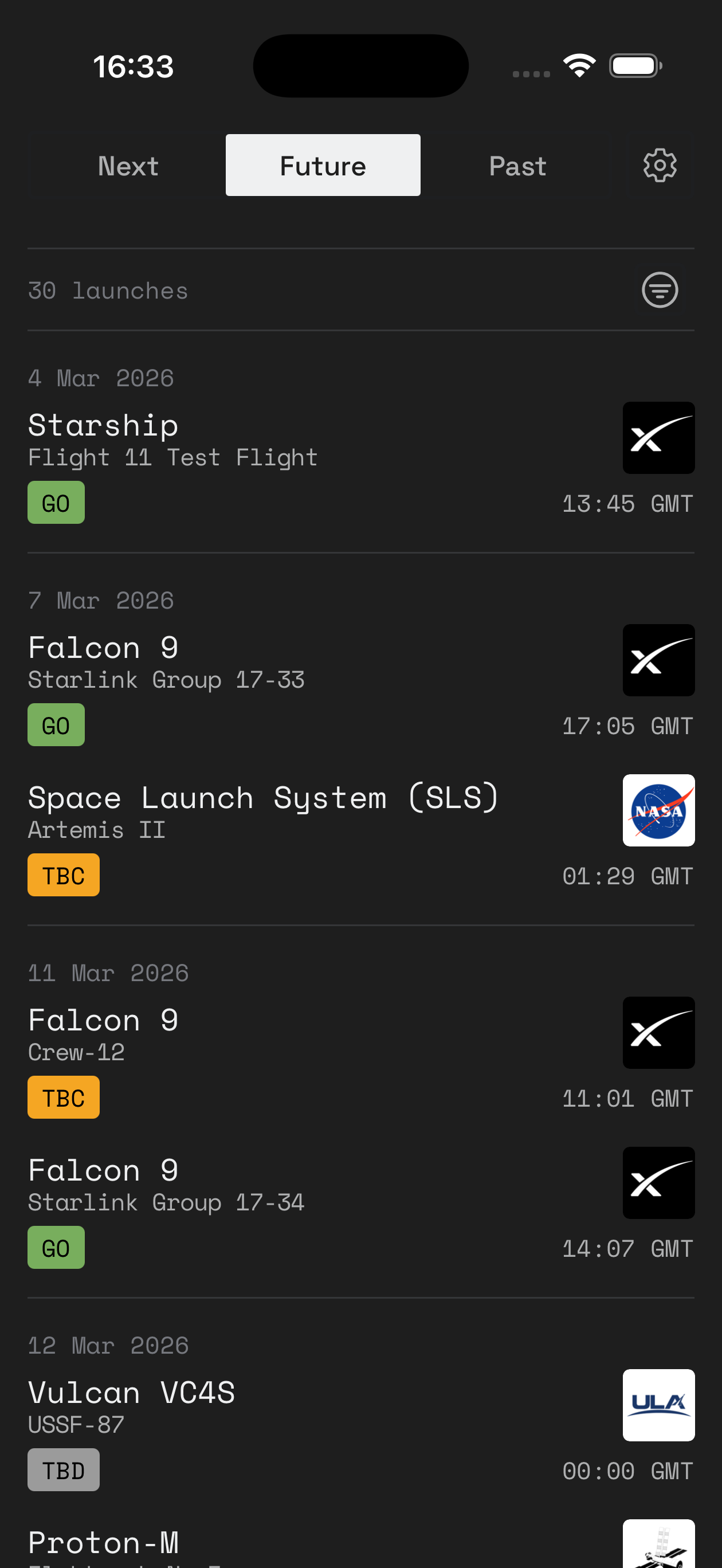Switch to the Next tab
This screenshot has width=722, height=1568.
coord(128,164)
